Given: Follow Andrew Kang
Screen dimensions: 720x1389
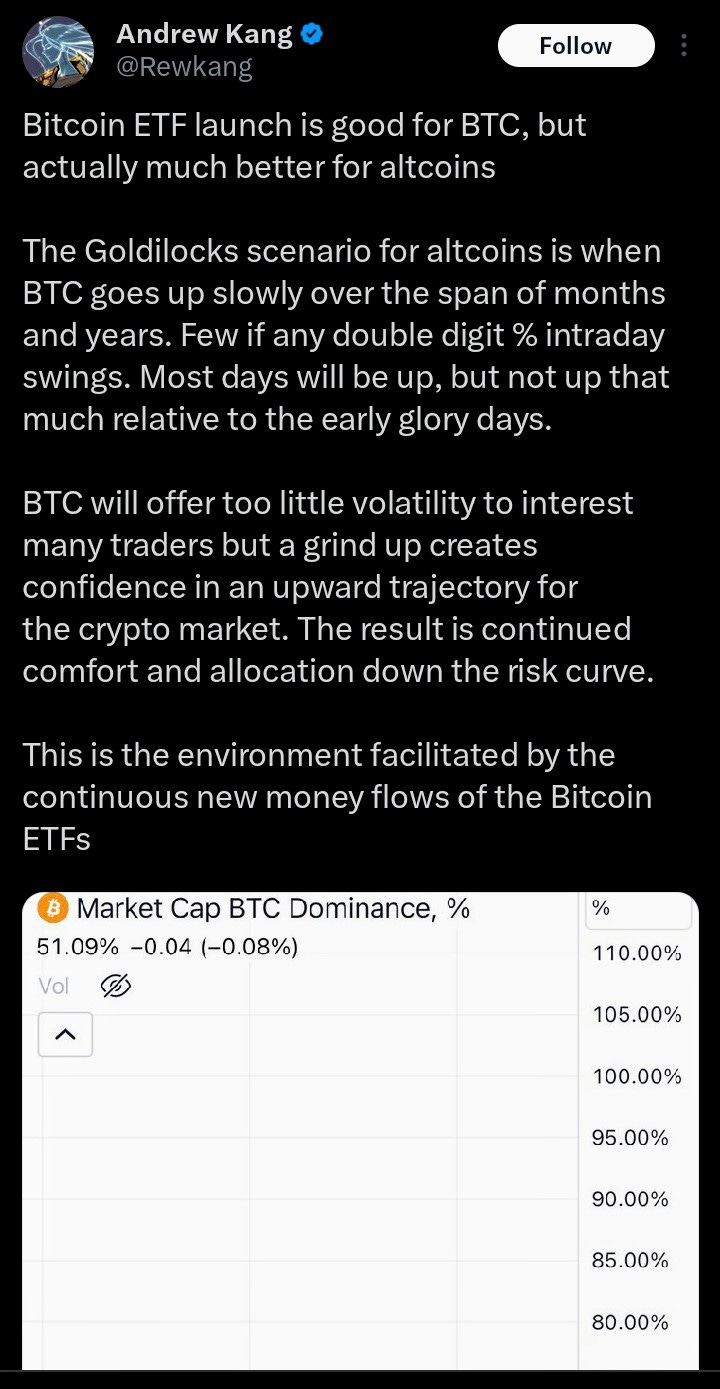Looking at the screenshot, I should click(x=575, y=46).
